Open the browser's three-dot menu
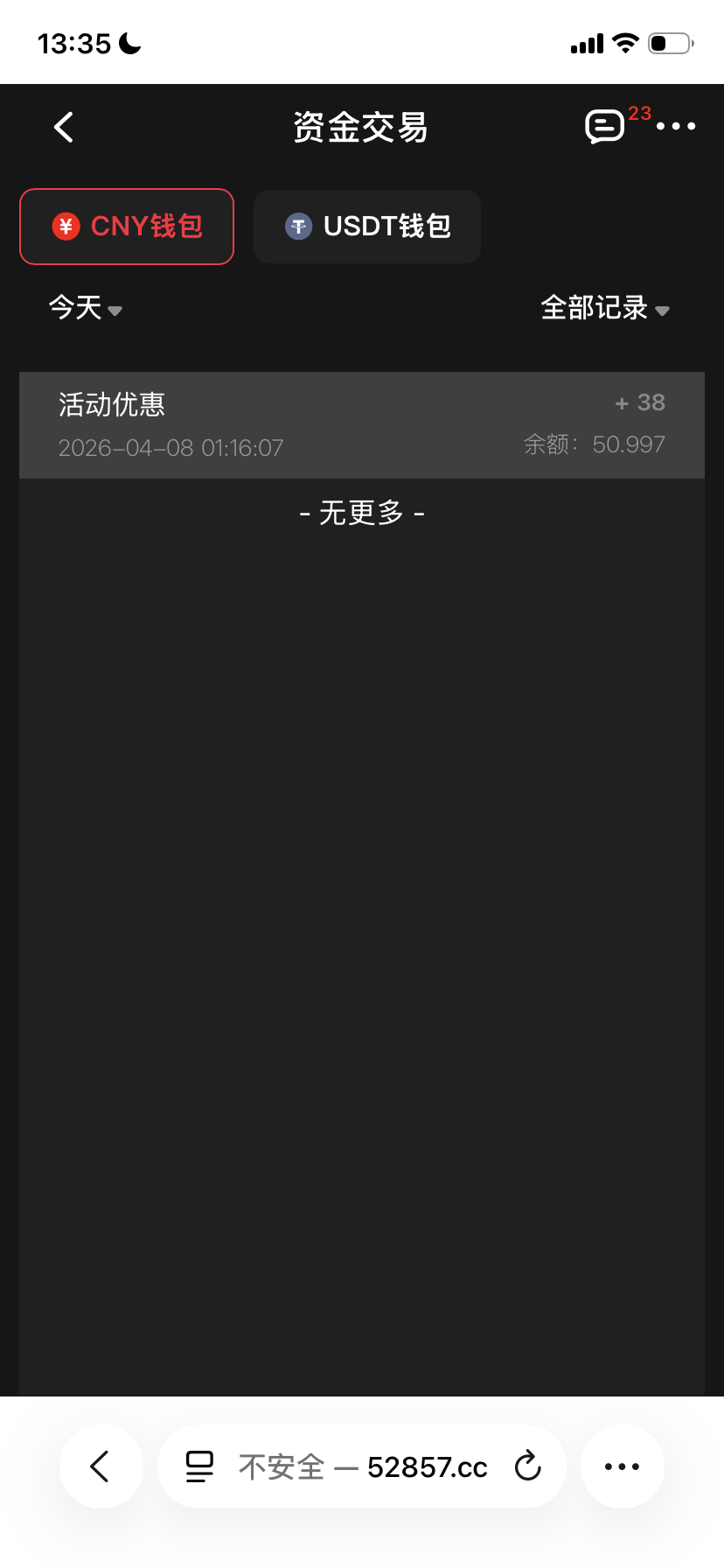 621,1466
